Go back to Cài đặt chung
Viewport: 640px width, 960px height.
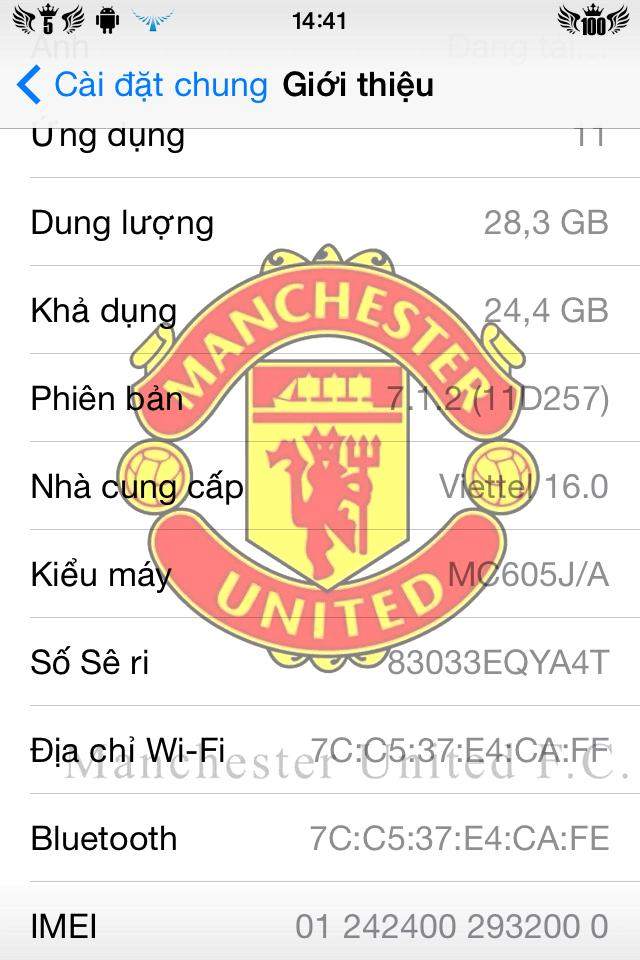pos(140,85)
